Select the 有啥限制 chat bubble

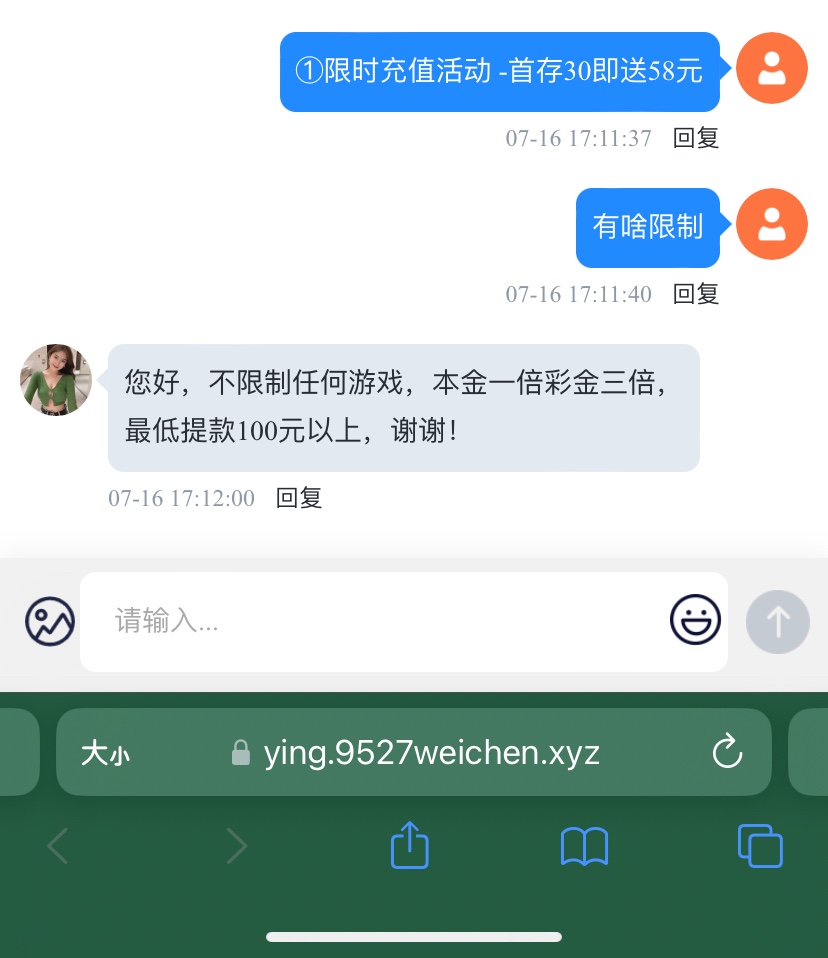[x=647, y=227]
